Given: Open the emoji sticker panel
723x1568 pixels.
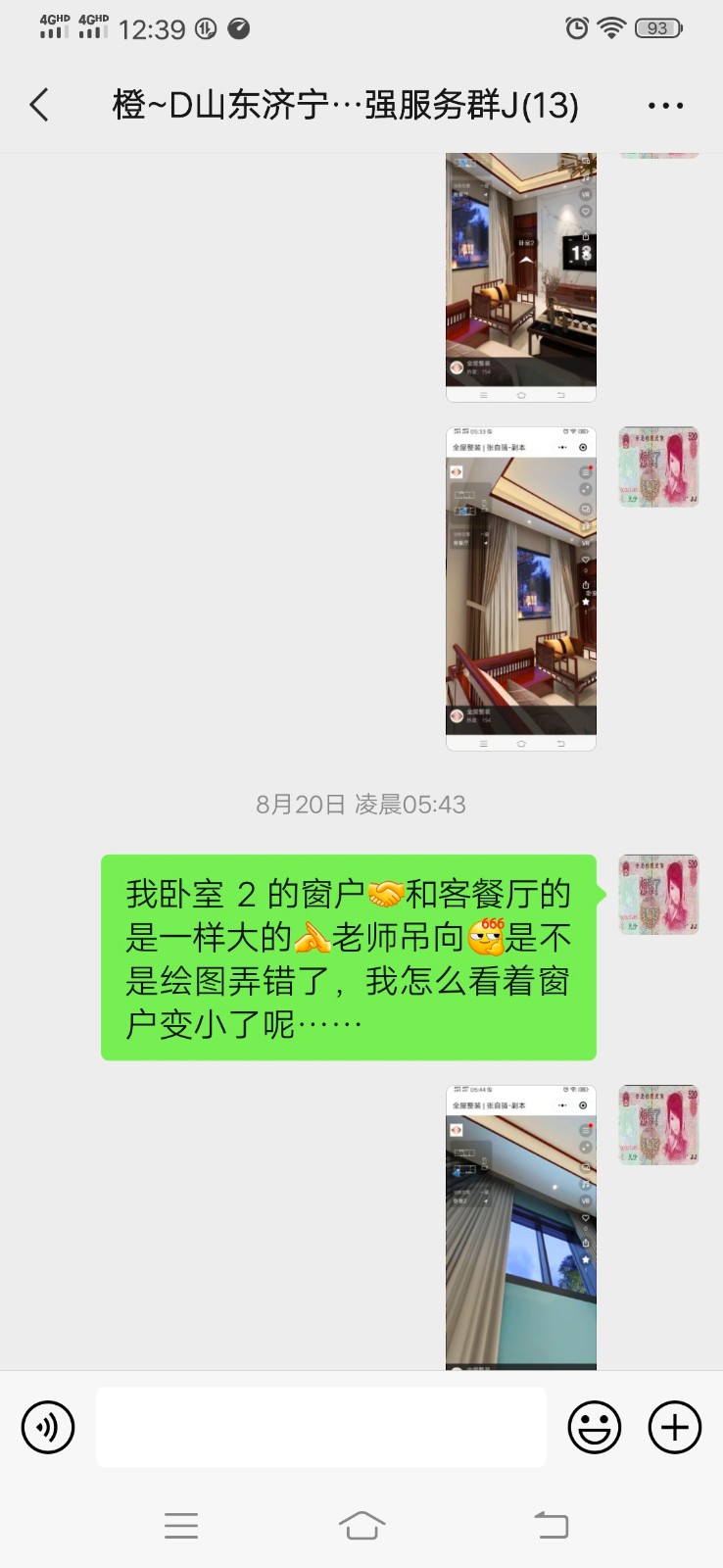Looking at the screenshot, I should [595, 1427].
